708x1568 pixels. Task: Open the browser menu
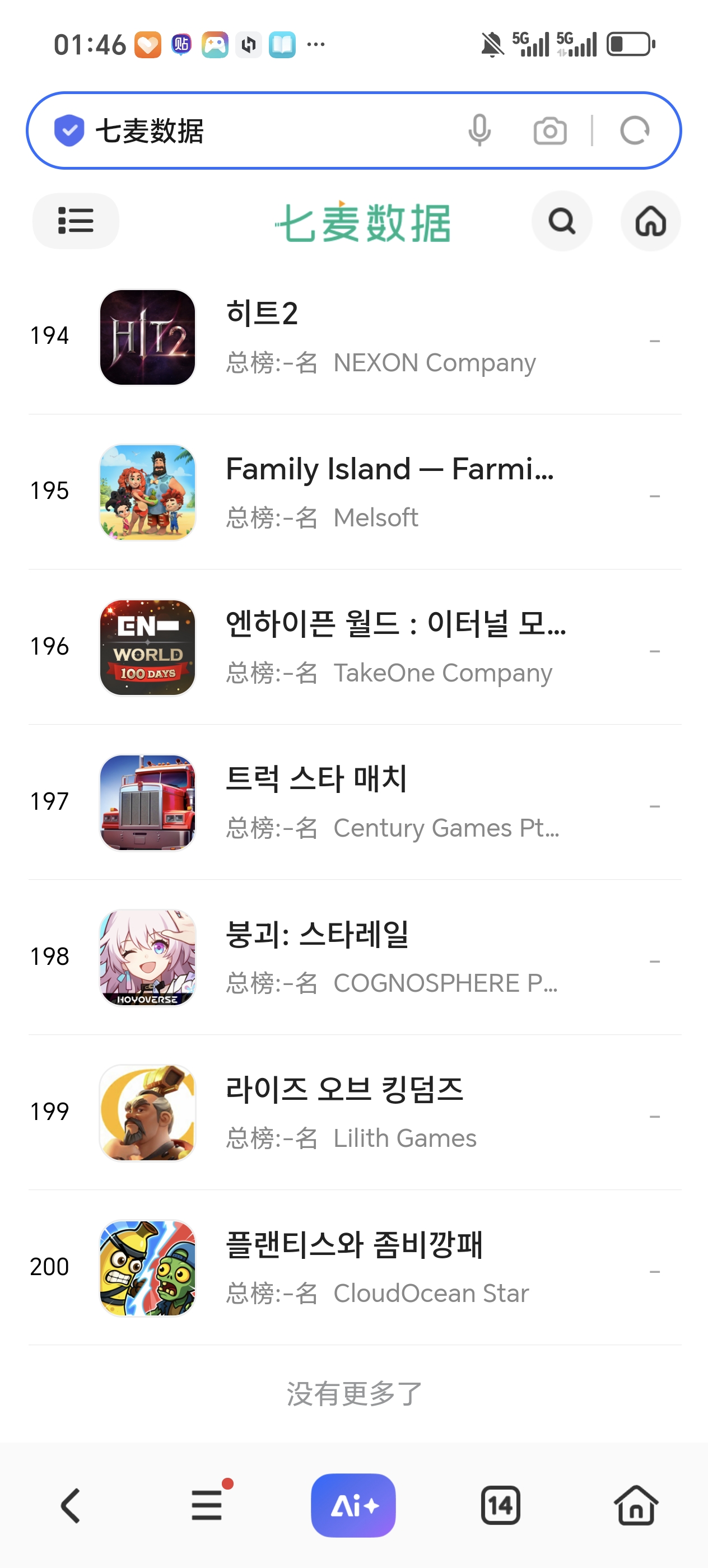pyautogui.click(x=207, y=1505)
